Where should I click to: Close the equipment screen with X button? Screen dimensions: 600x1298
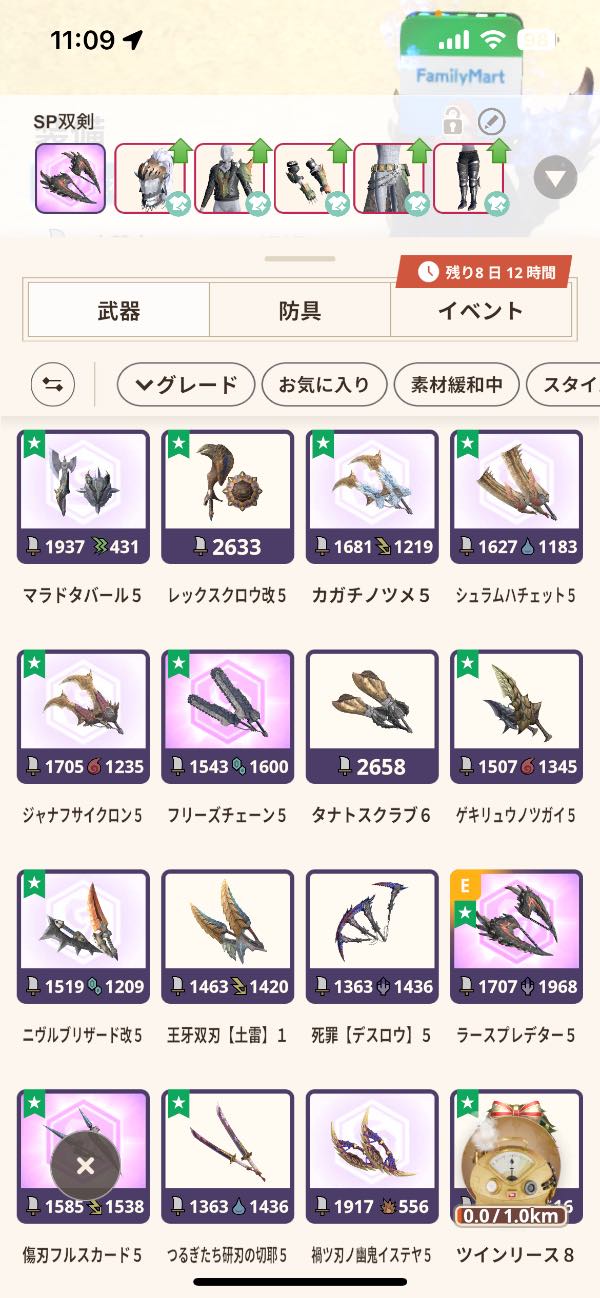85,1165
